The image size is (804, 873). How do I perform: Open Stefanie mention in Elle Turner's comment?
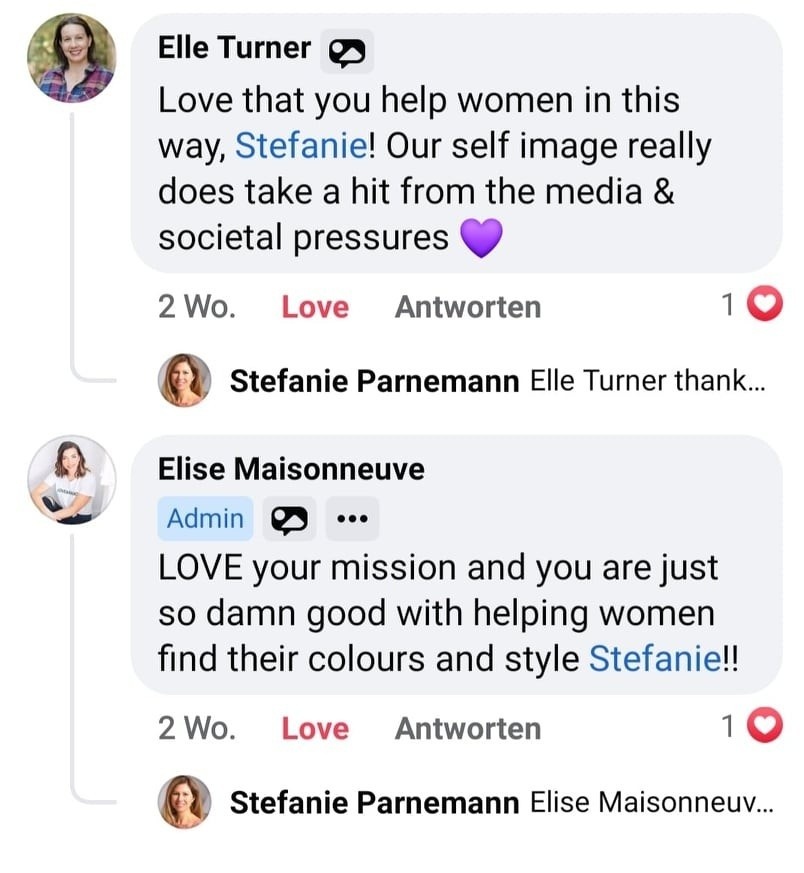(299, 147)
